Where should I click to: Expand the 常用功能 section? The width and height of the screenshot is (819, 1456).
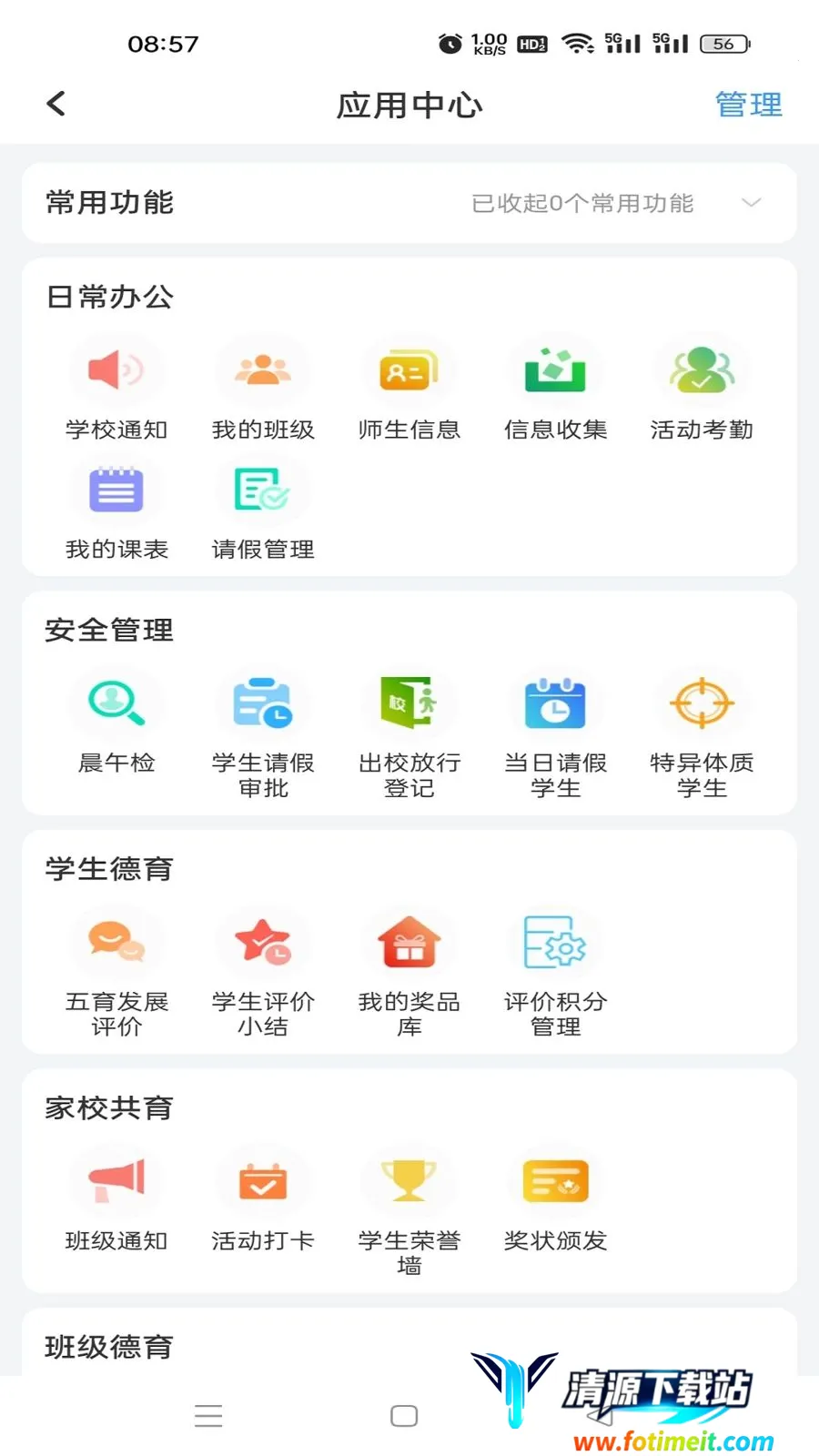(x=409, y=203)
